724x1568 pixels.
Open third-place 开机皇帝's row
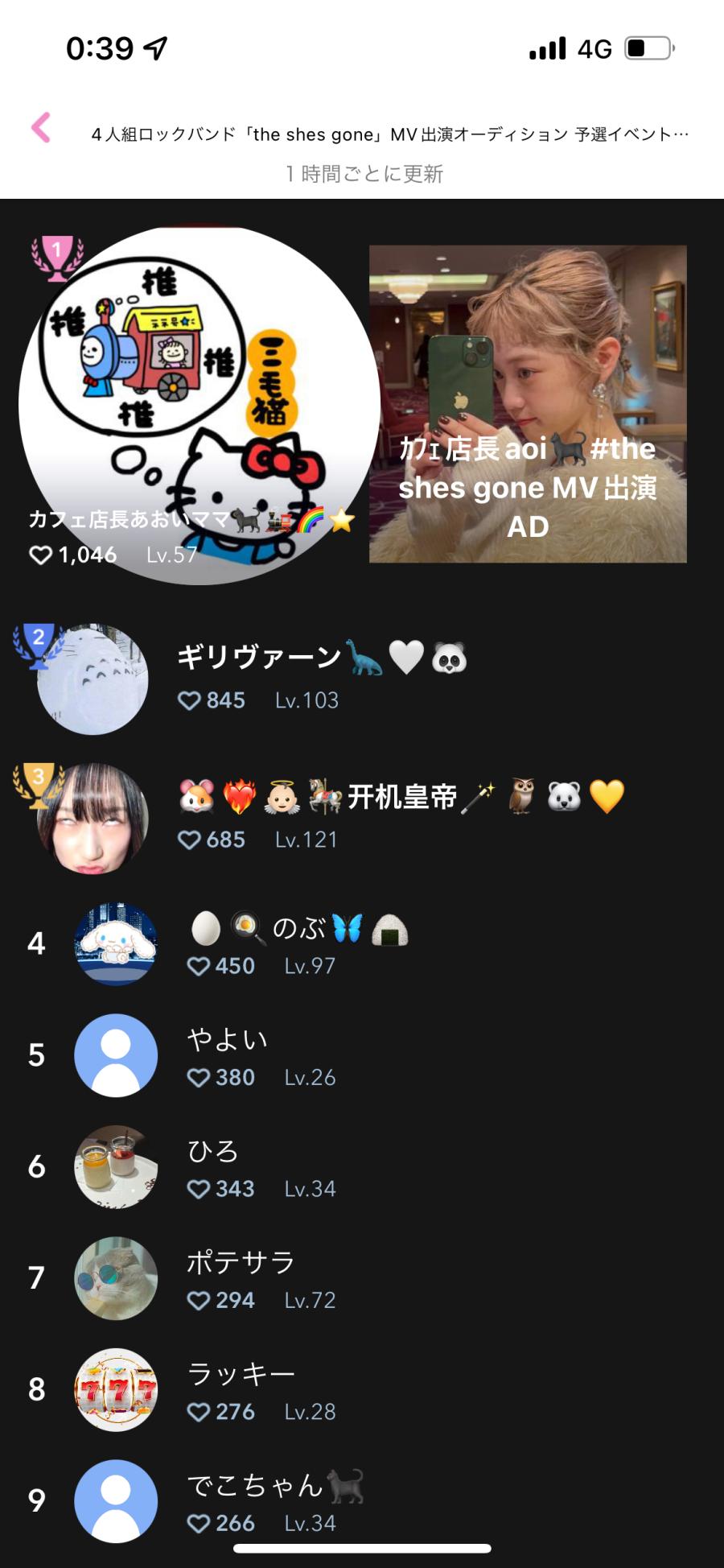point(362,817)
